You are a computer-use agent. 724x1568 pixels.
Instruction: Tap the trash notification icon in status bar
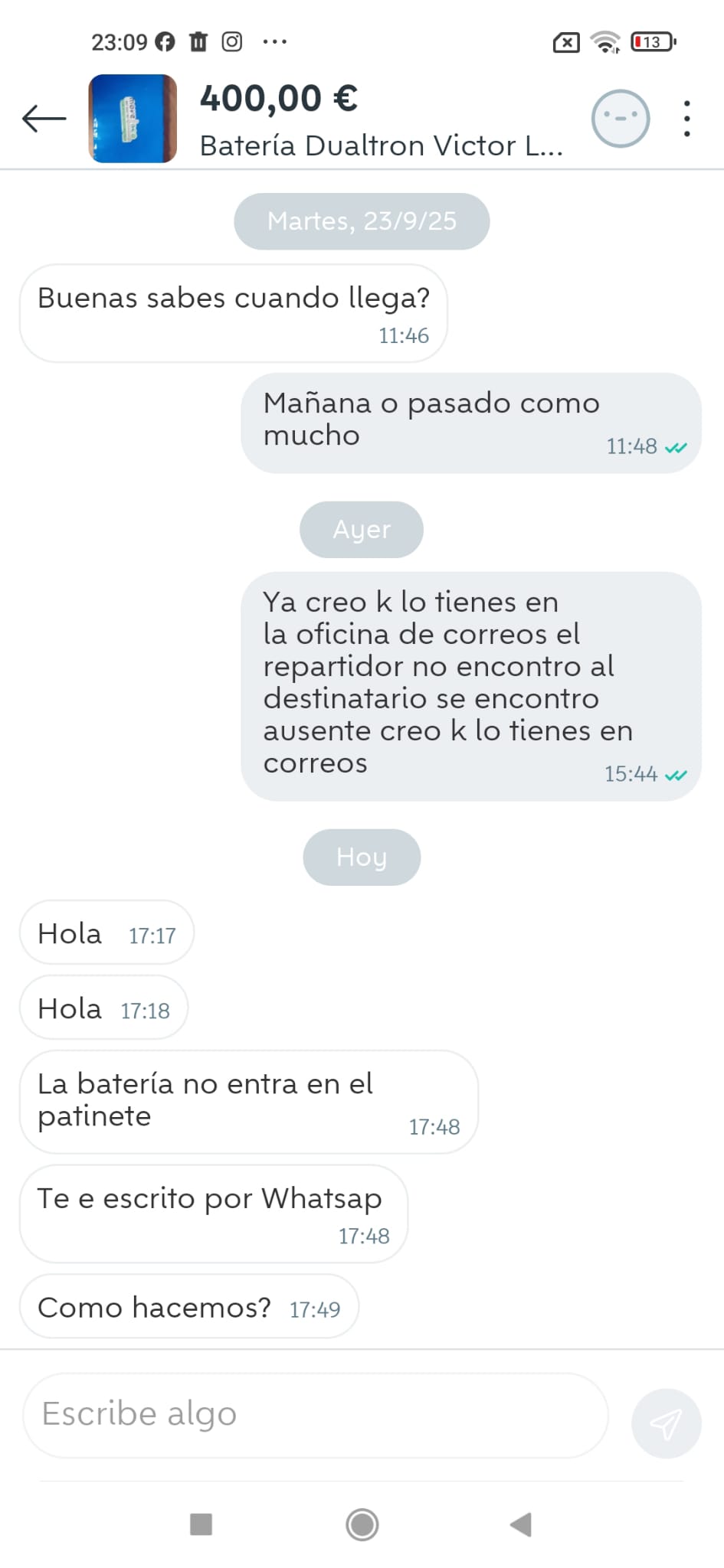[199, 42]
